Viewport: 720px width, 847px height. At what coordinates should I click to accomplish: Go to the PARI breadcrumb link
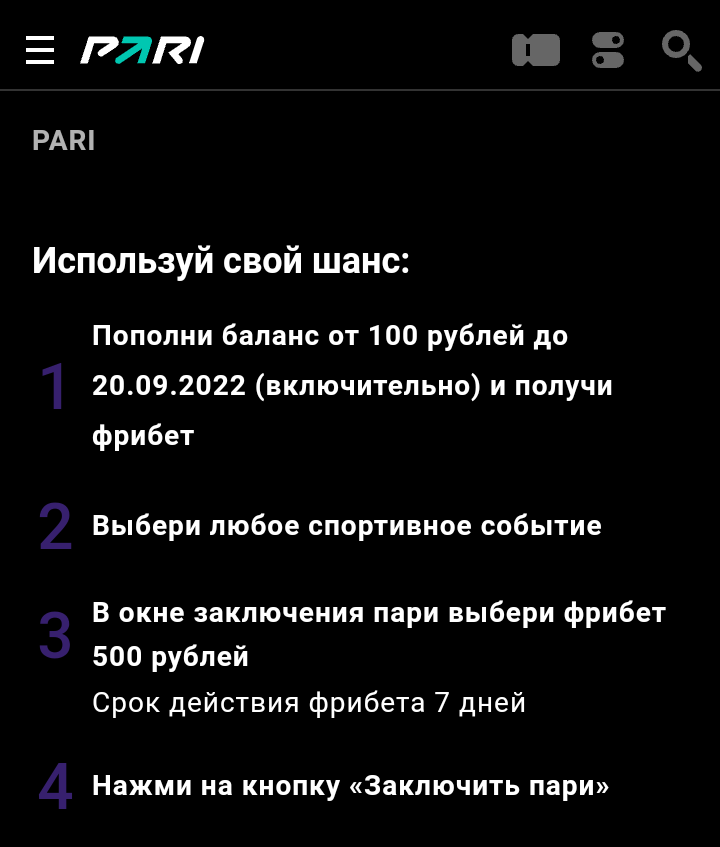coord(64,141)
